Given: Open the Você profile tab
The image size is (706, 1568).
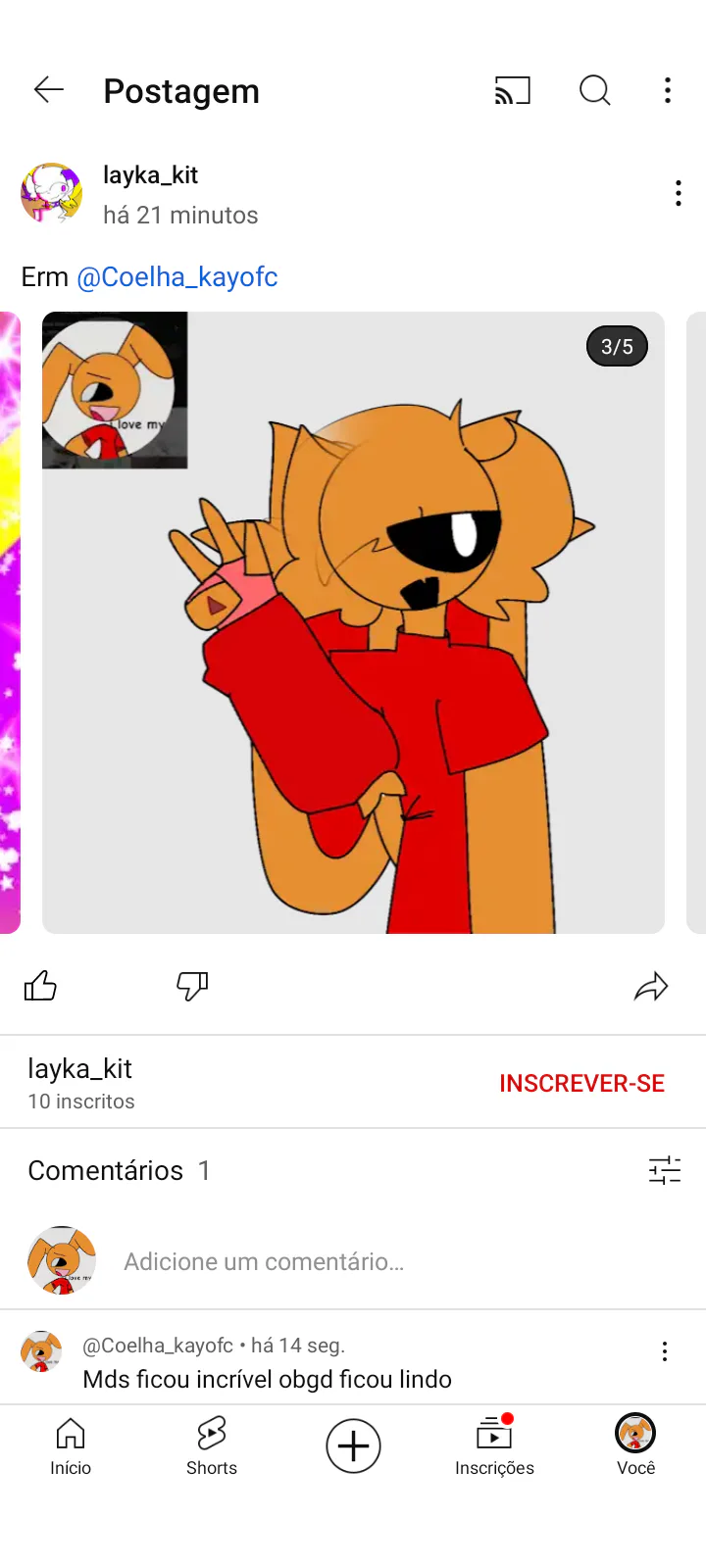Looking at the screenshot, I should [x=635, y=1445].
